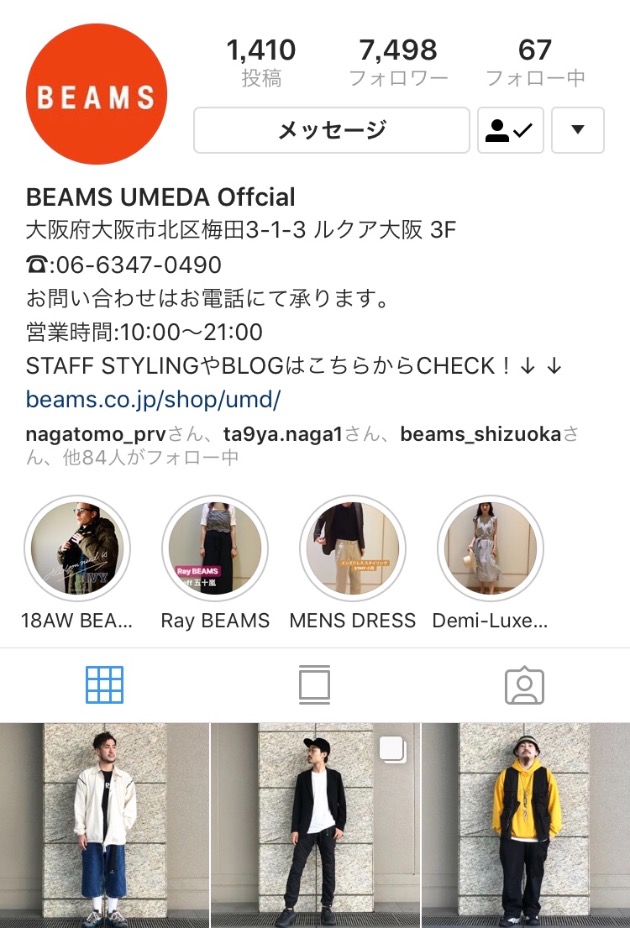View the 67 フォロー中 list
The height and width of the screenshot is (928, 630).
point(535,62)
